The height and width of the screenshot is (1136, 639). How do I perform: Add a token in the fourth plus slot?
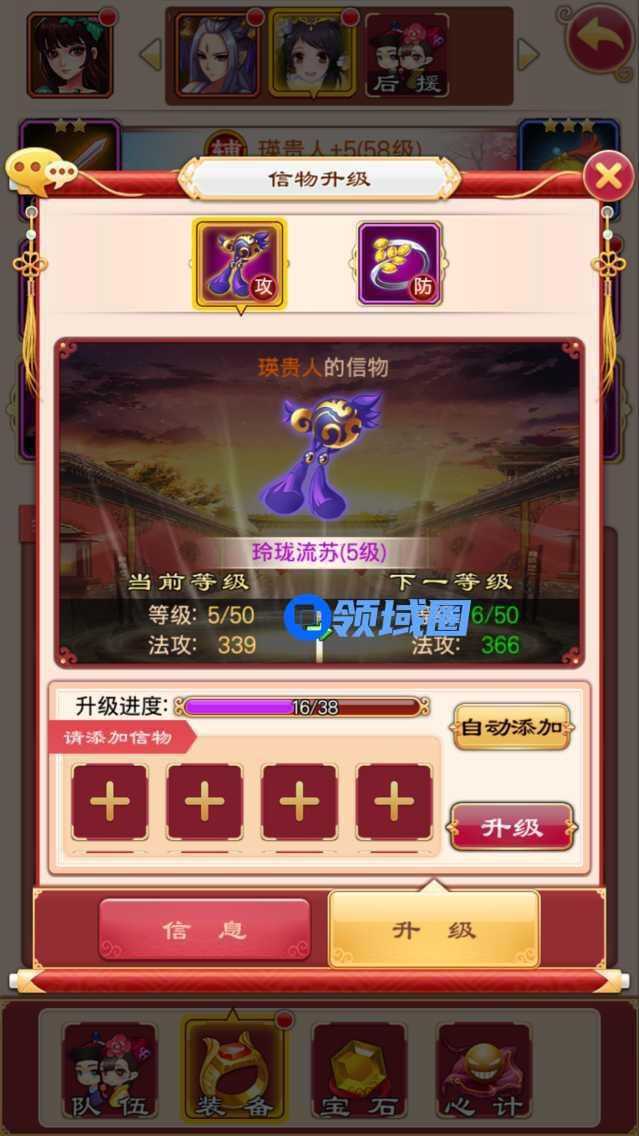click(394, 802)
